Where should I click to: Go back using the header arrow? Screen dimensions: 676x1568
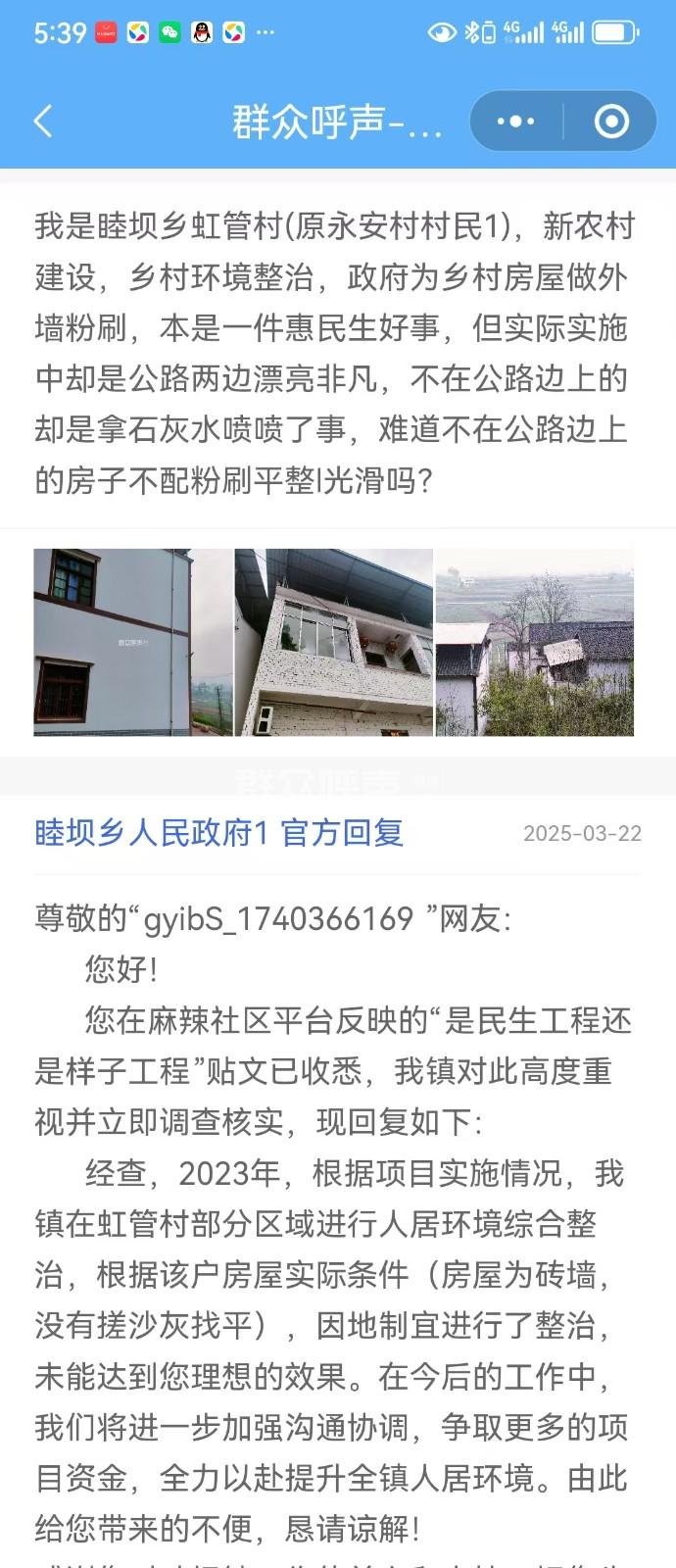click(43, 122)
